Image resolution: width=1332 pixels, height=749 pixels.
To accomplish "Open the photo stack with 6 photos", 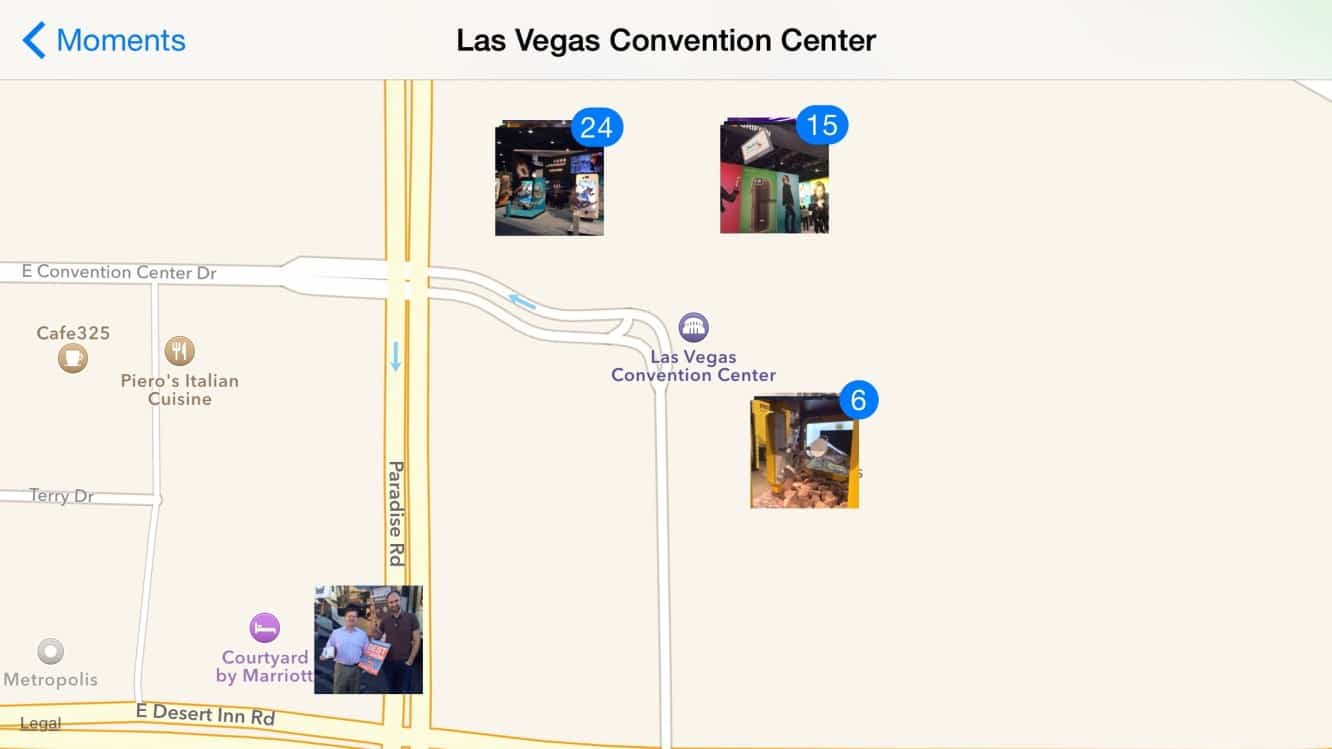I will click(x=805, y=452).
